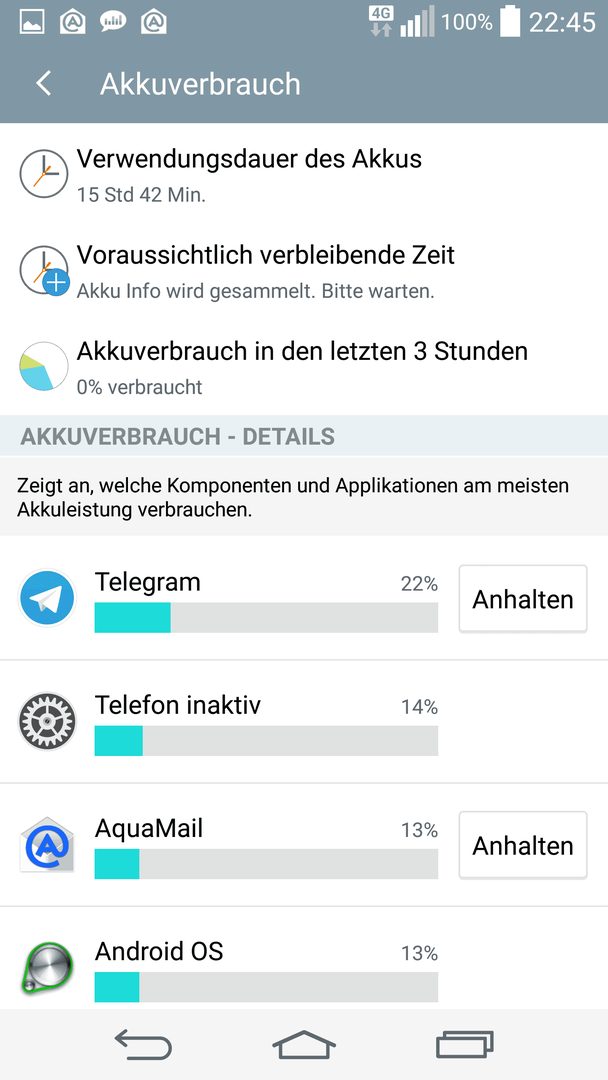
Task: Open AquaMail battery usage details
Action: tap(227, 844)
